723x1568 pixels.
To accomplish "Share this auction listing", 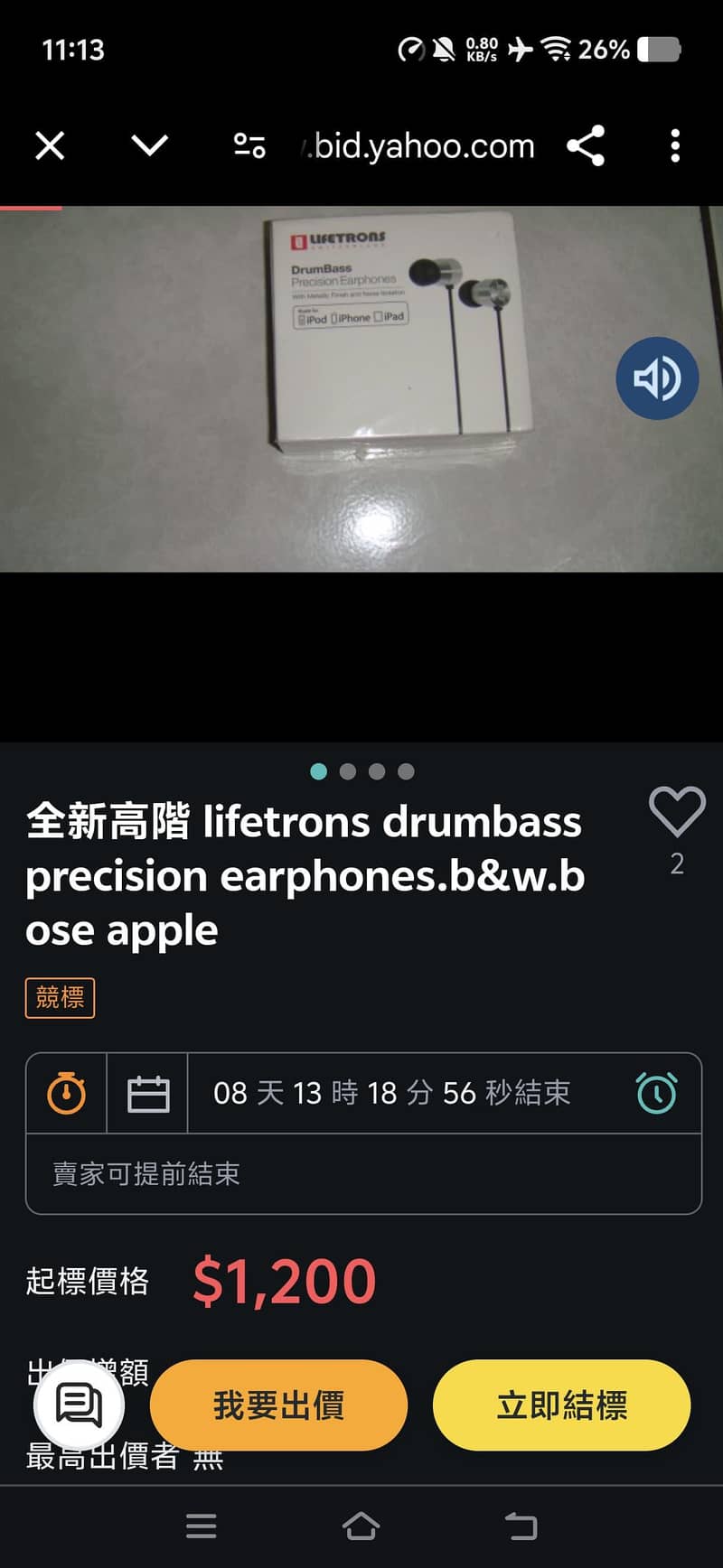I will click(586, 145).
